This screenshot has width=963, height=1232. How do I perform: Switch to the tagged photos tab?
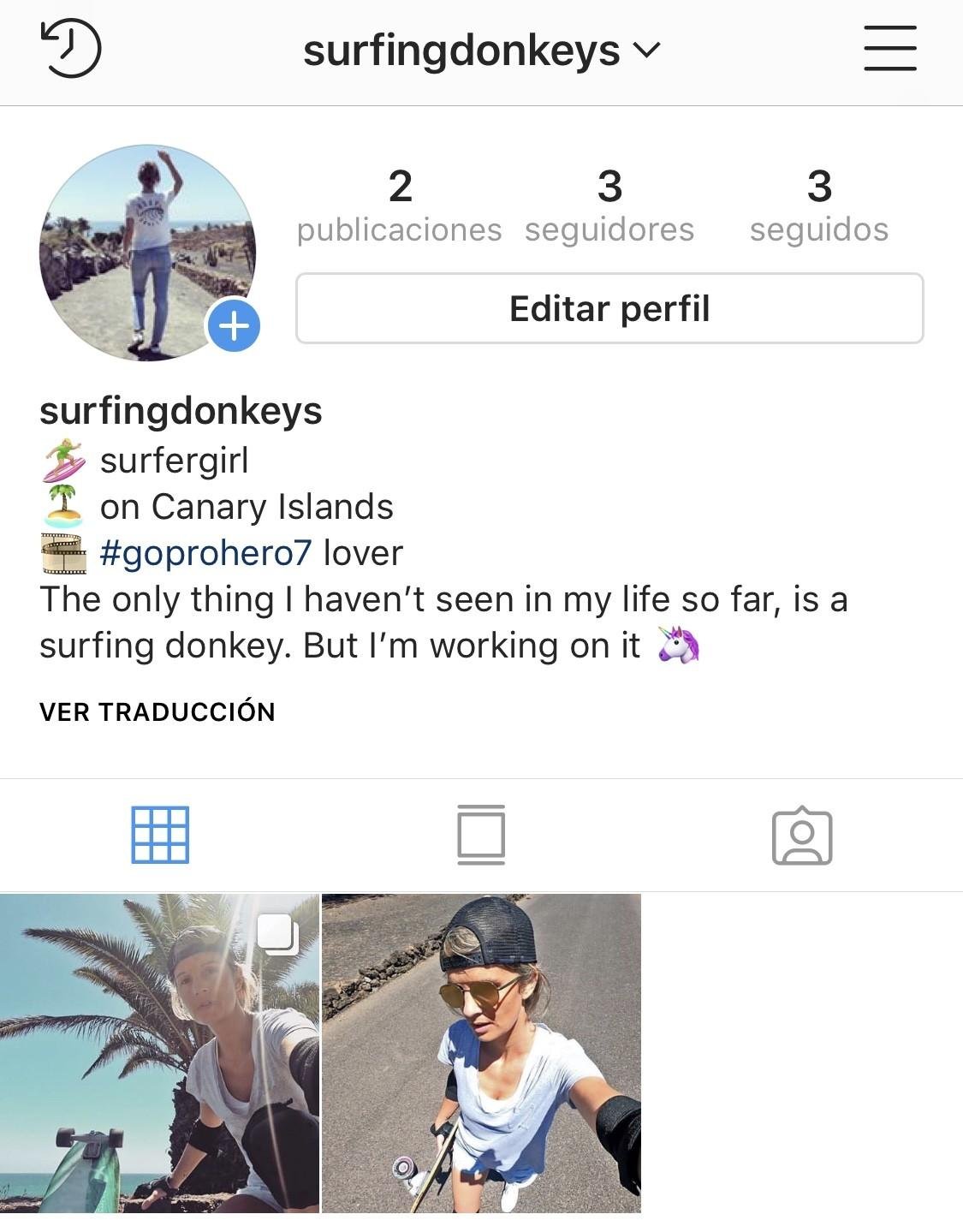click(802, 835)
